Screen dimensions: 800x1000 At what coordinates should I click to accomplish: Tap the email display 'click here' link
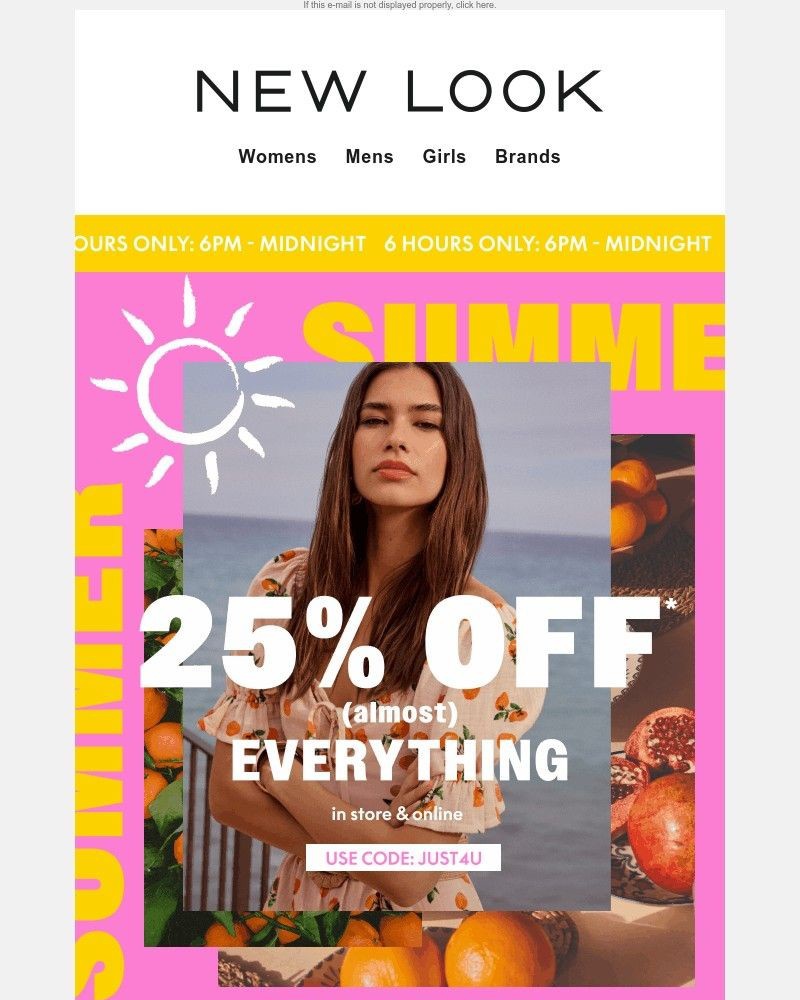[x=475, y=5]
